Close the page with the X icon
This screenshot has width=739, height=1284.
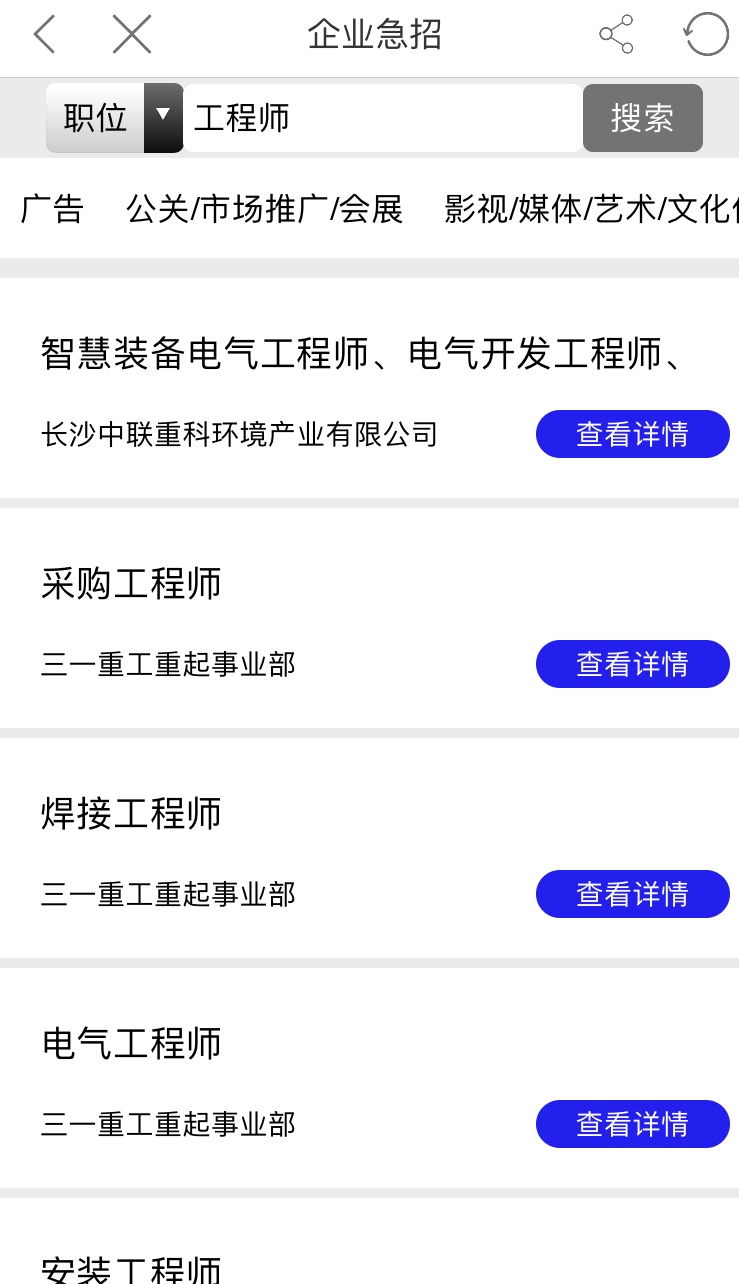(x=130, y=33)
